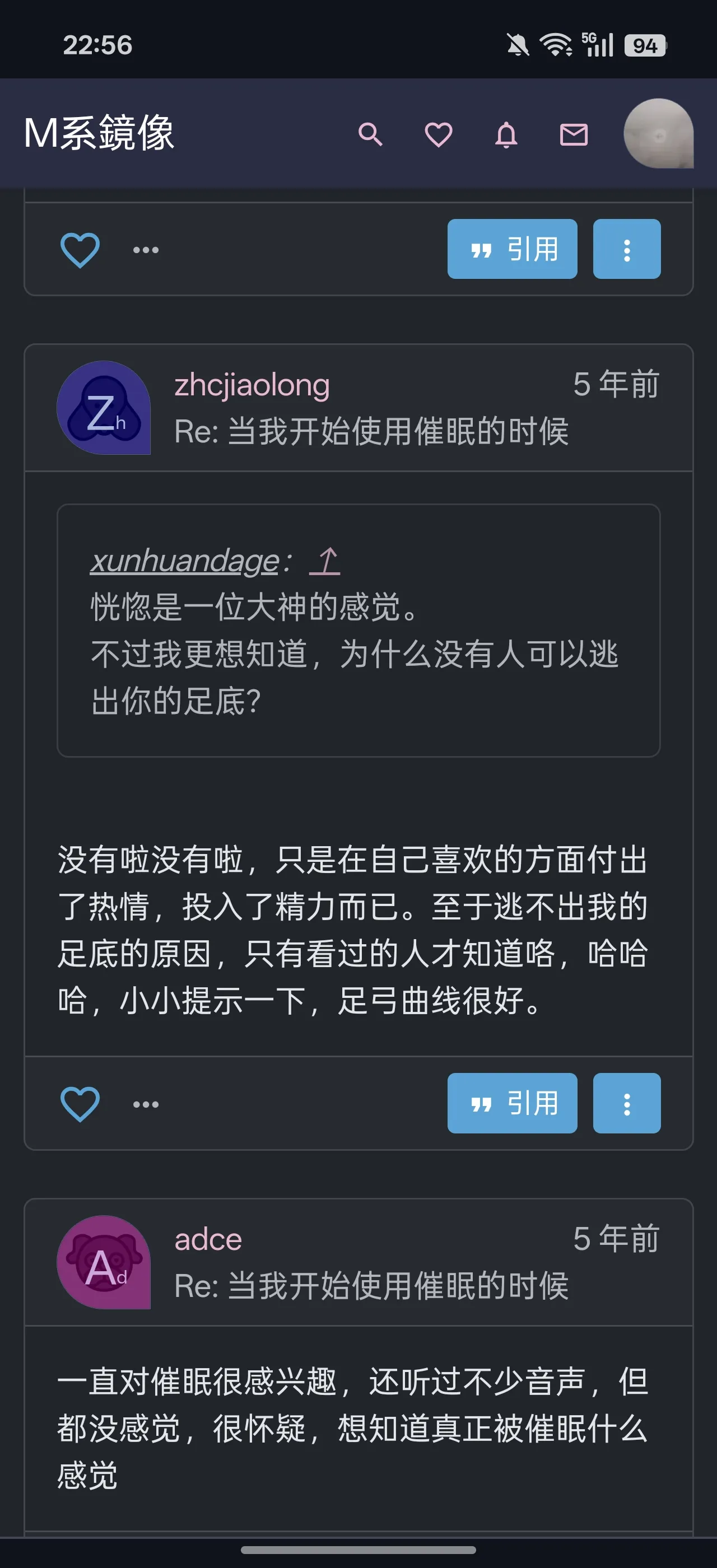This screenshot has width=717, height=1568.
Task: Open adce's profile link
Action: (x=208, y=1239)
